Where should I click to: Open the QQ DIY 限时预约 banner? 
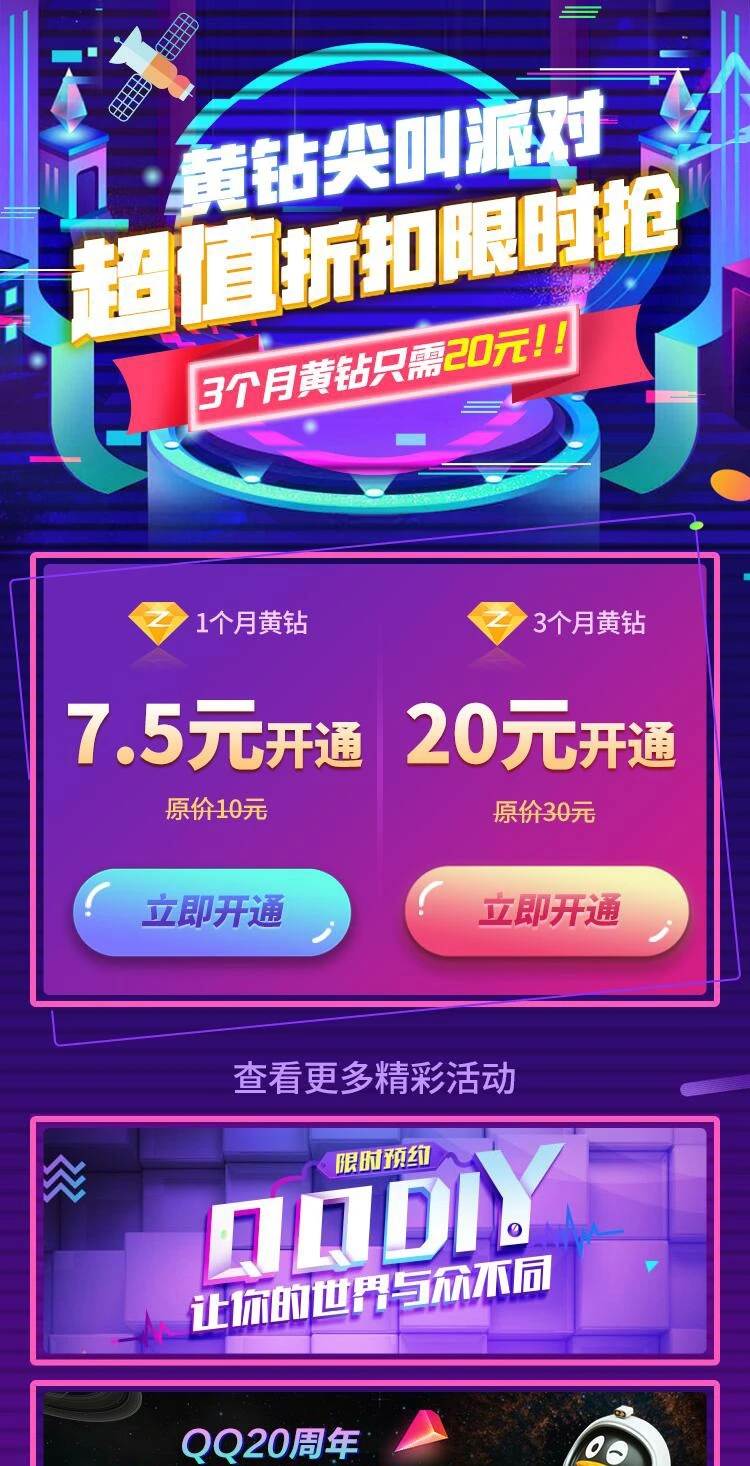[375, 1240]
